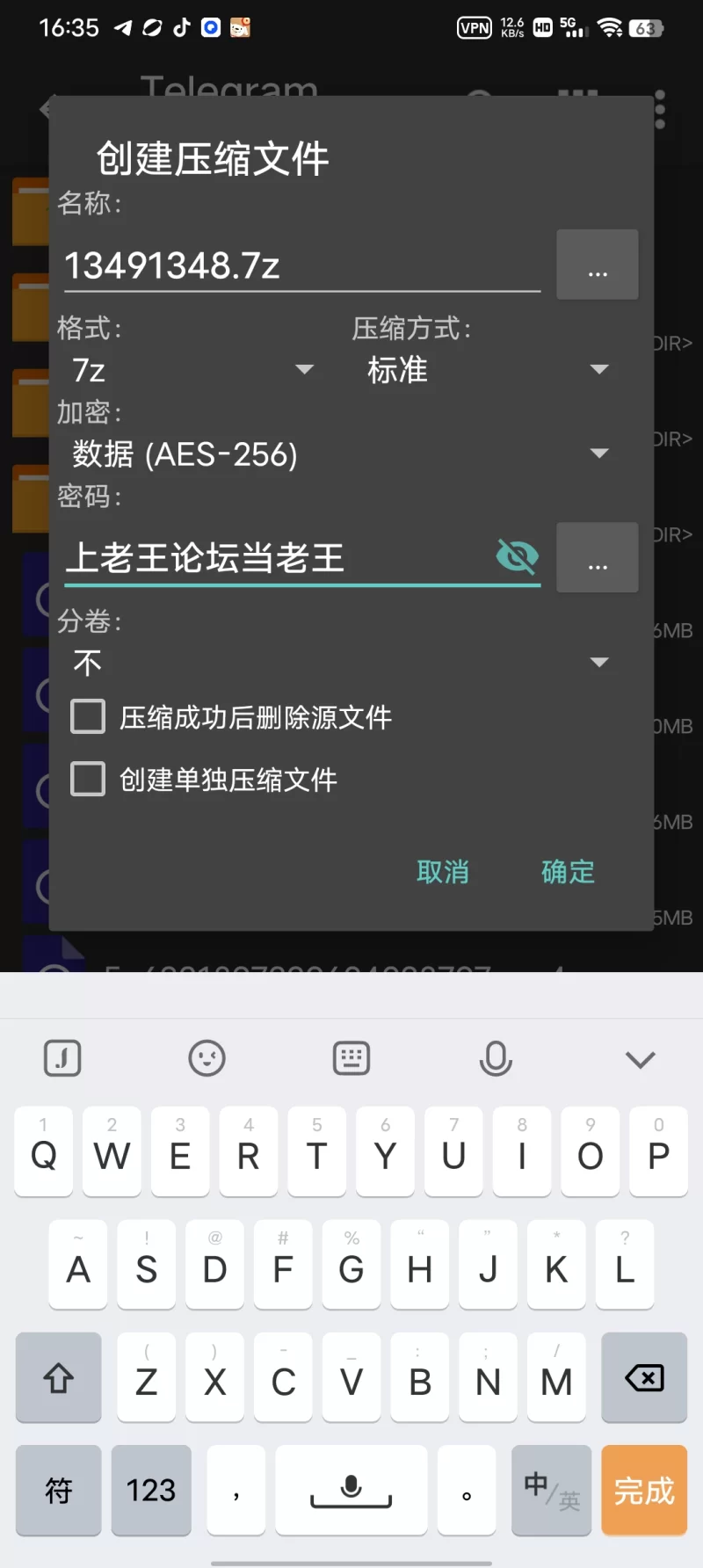
Task: Expand the 分卷 dropdown showing 不
Action: [x=340, y=663]
